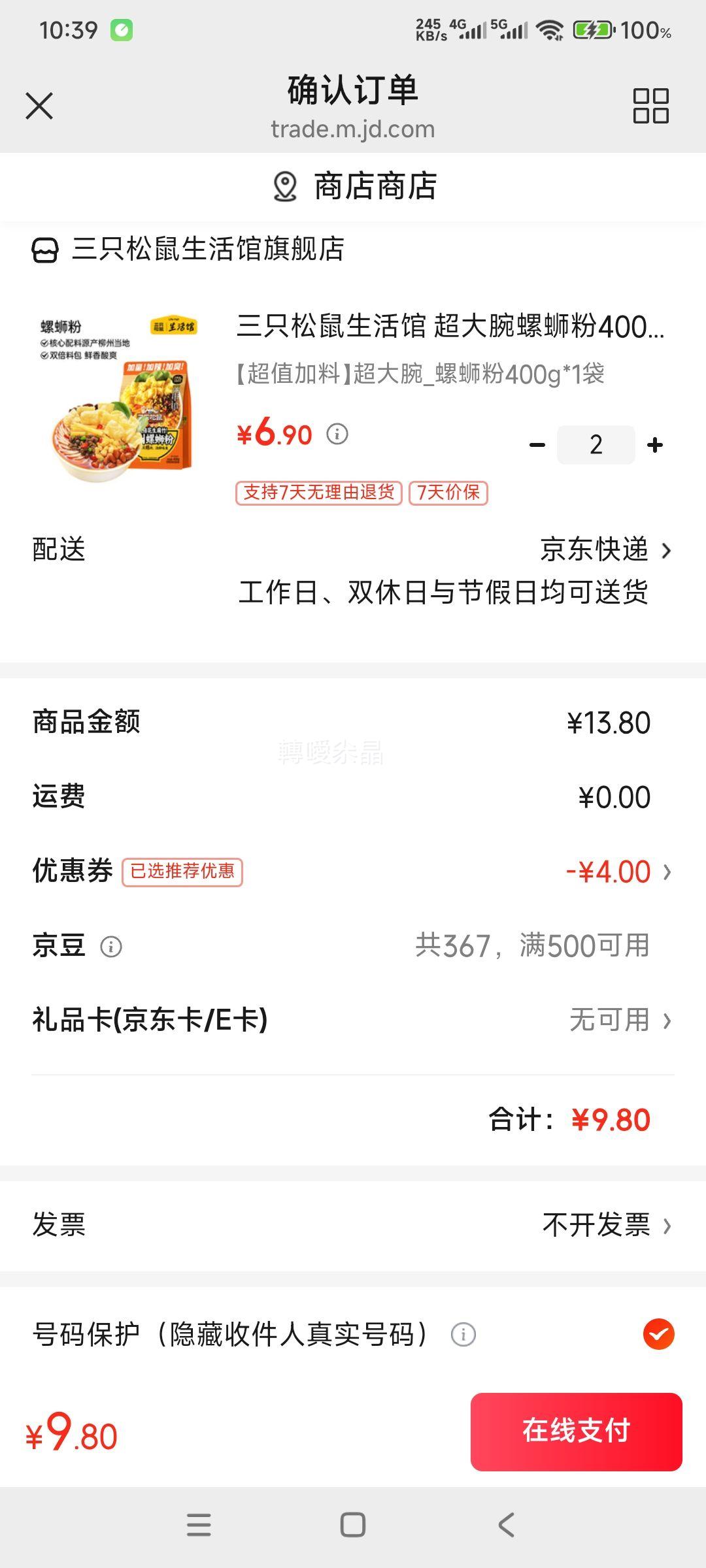
Task: Open the 京豆 info tooltip icon
Action: [x=111, y=947]
